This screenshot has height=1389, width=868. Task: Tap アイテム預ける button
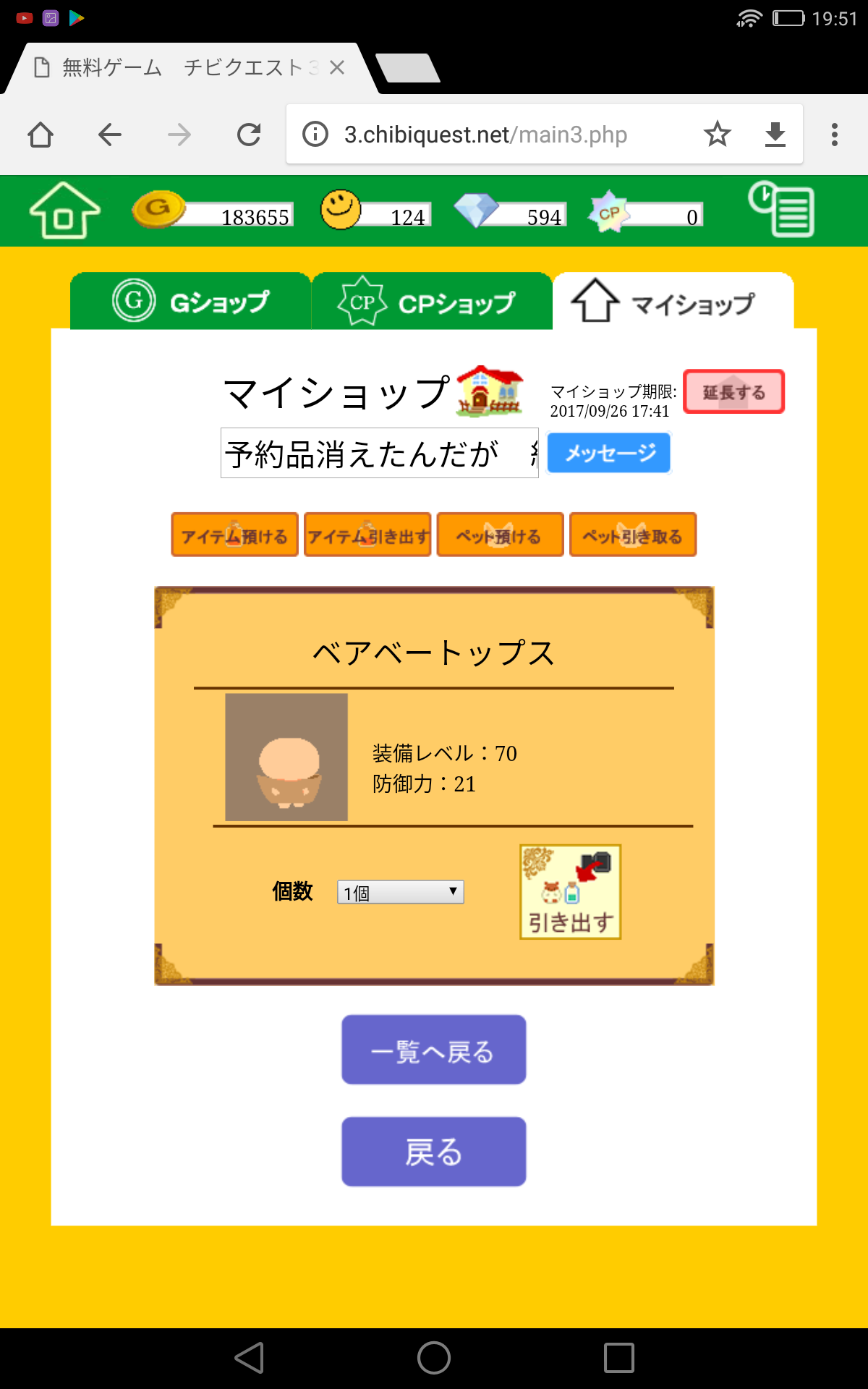(x=234, y=535)
